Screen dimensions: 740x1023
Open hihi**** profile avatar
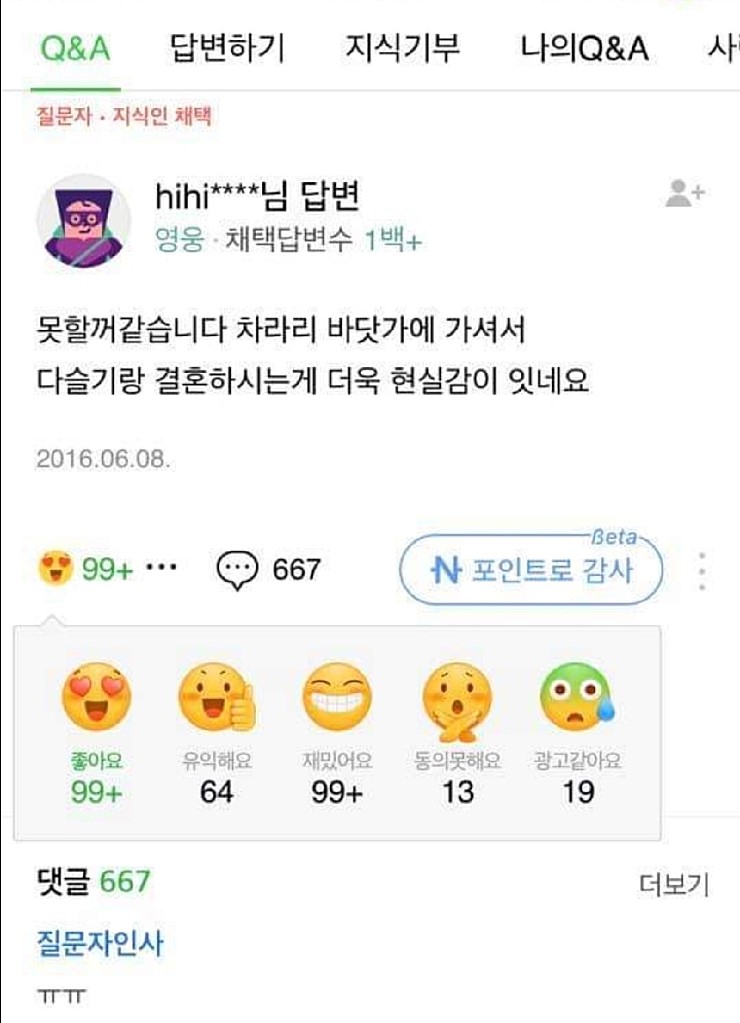(x=84, y=221)
